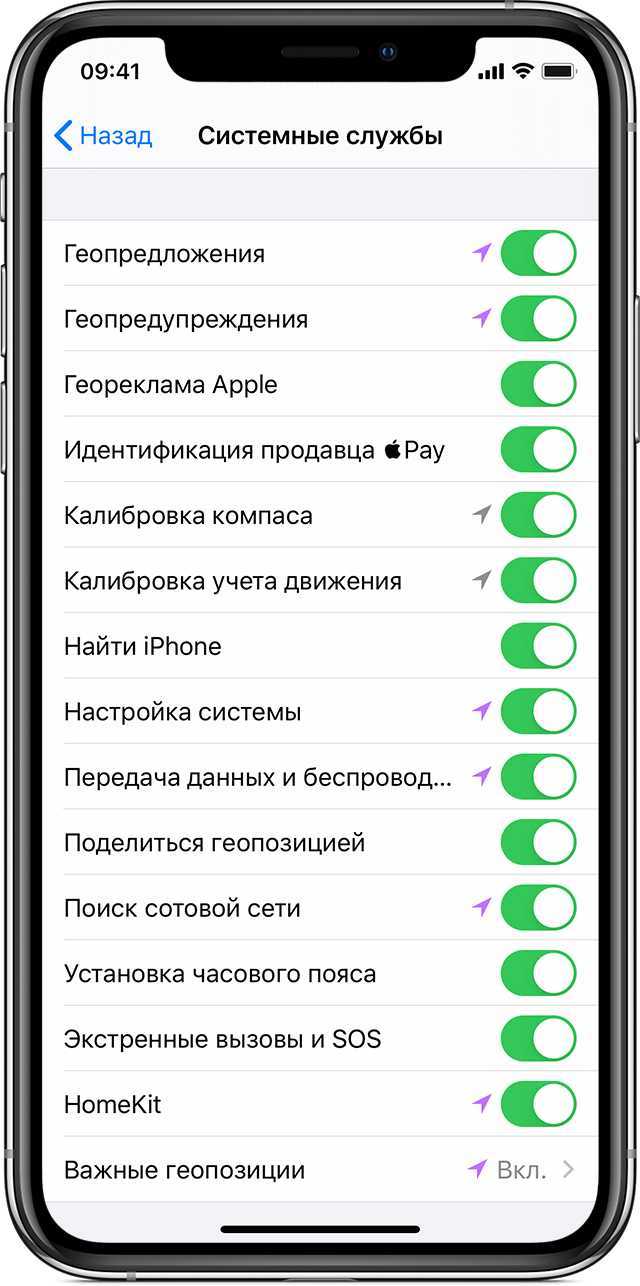Disable Экстренные вызовы и SOS
Image resolution: width=640 pixels, height=1286 pixels.
click(x=539, y=1039)
